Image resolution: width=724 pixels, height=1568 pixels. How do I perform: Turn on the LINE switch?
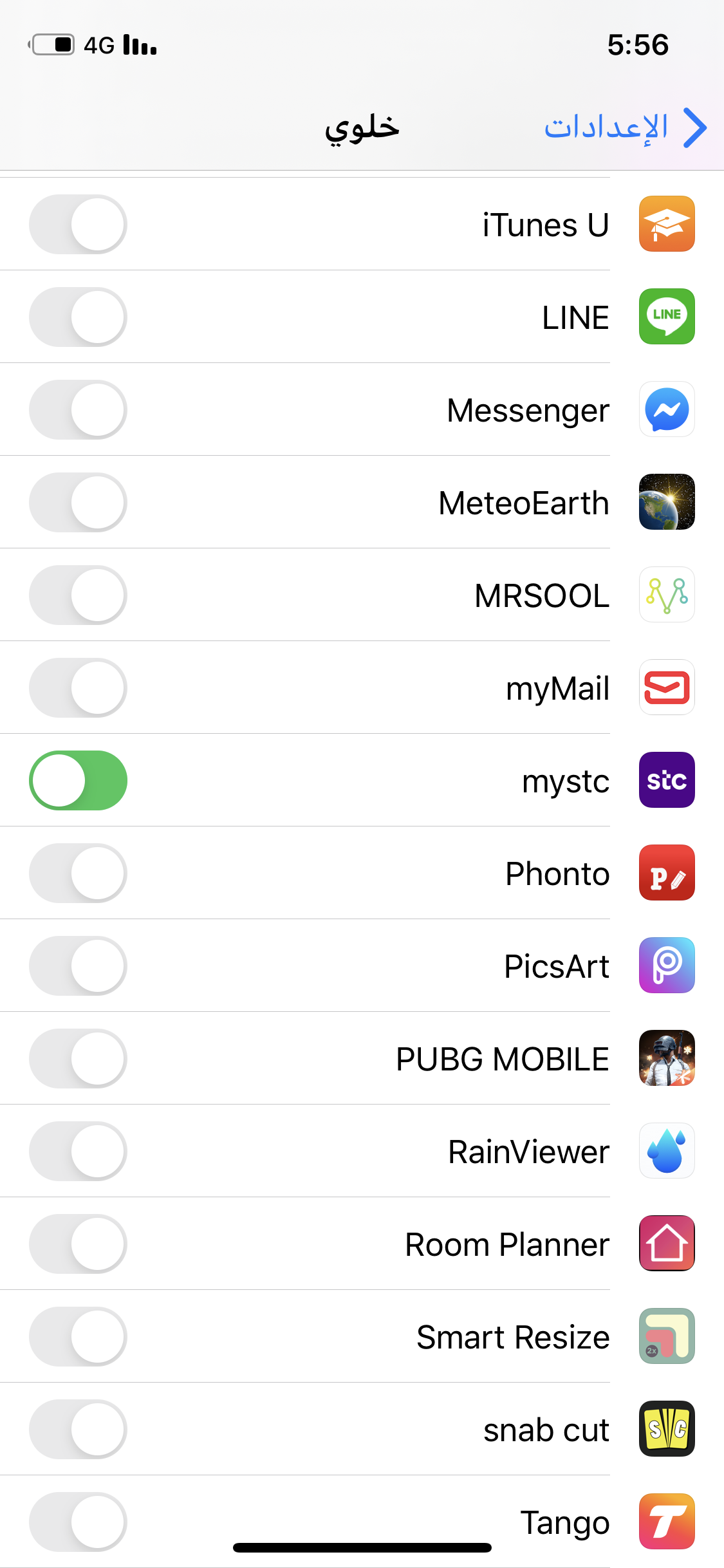(x=78, y=317)
